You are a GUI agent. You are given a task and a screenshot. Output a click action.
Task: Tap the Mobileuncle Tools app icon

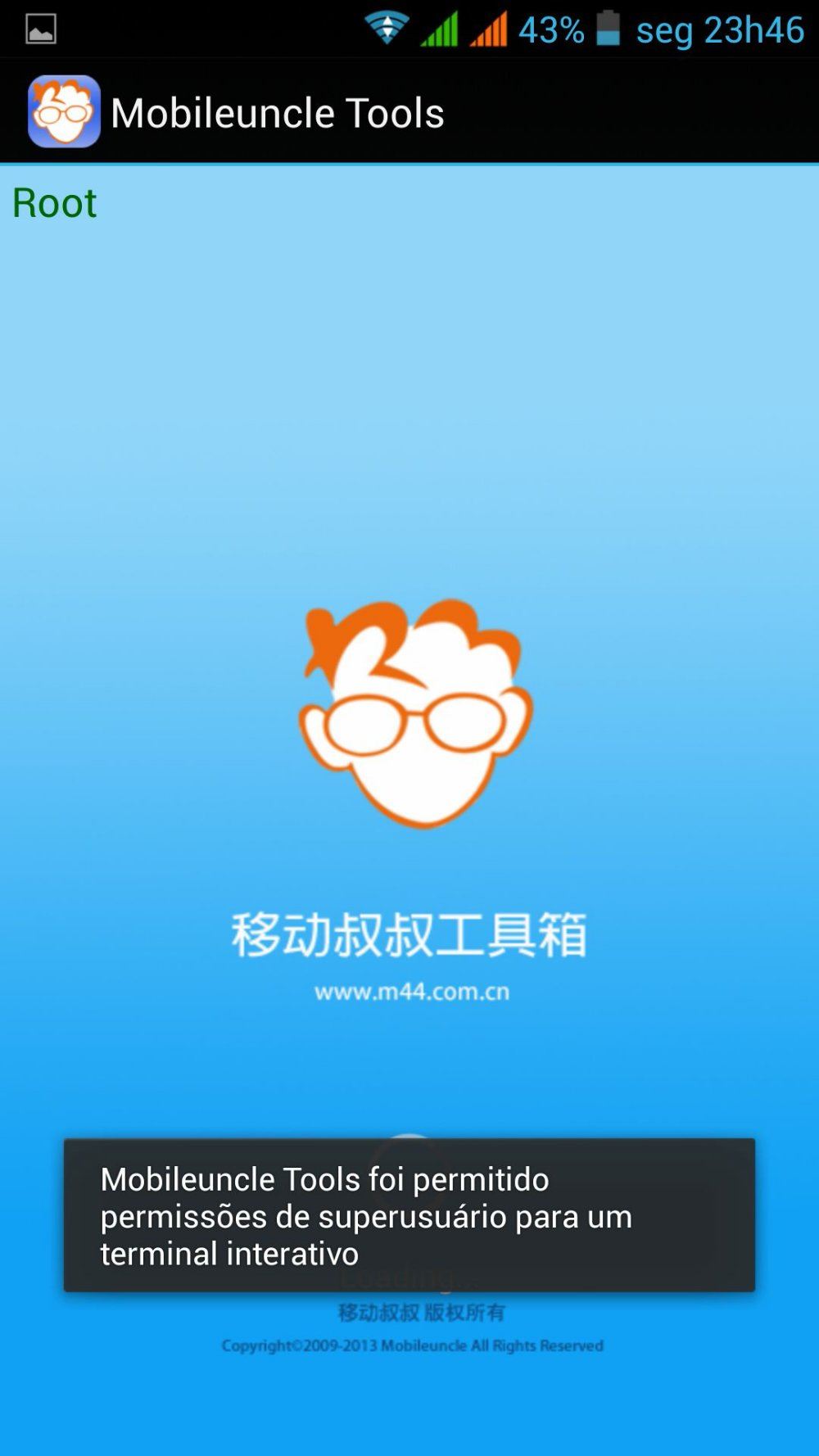point(64,111)
